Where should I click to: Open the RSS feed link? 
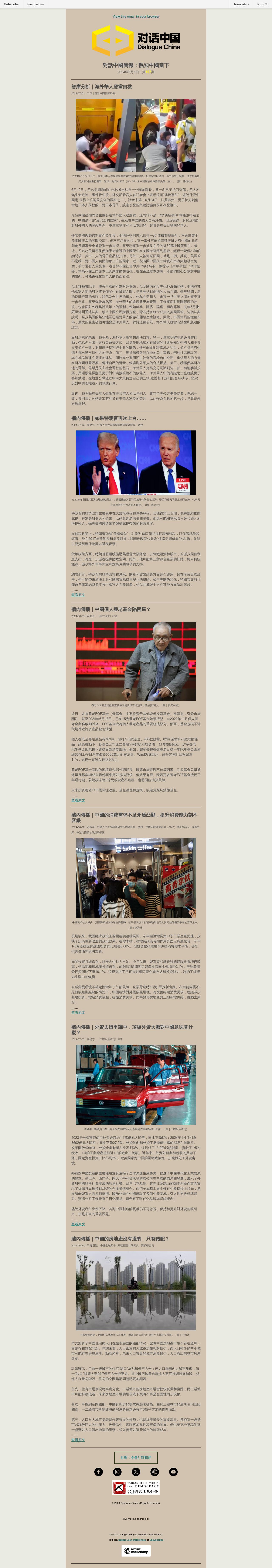(x=261, y=4)
